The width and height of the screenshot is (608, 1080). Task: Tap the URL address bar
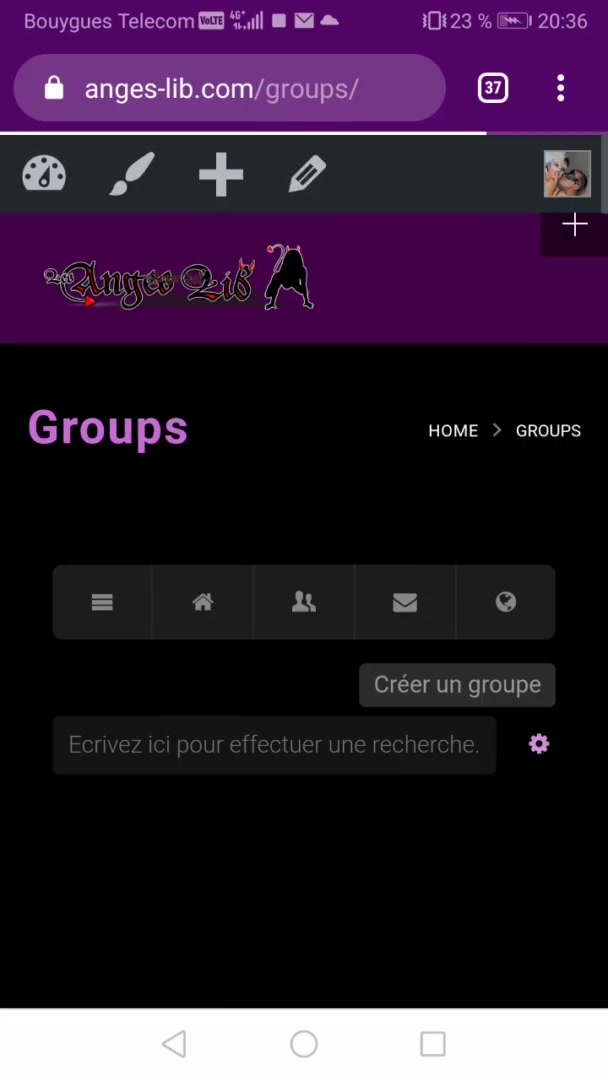(228, 88)
